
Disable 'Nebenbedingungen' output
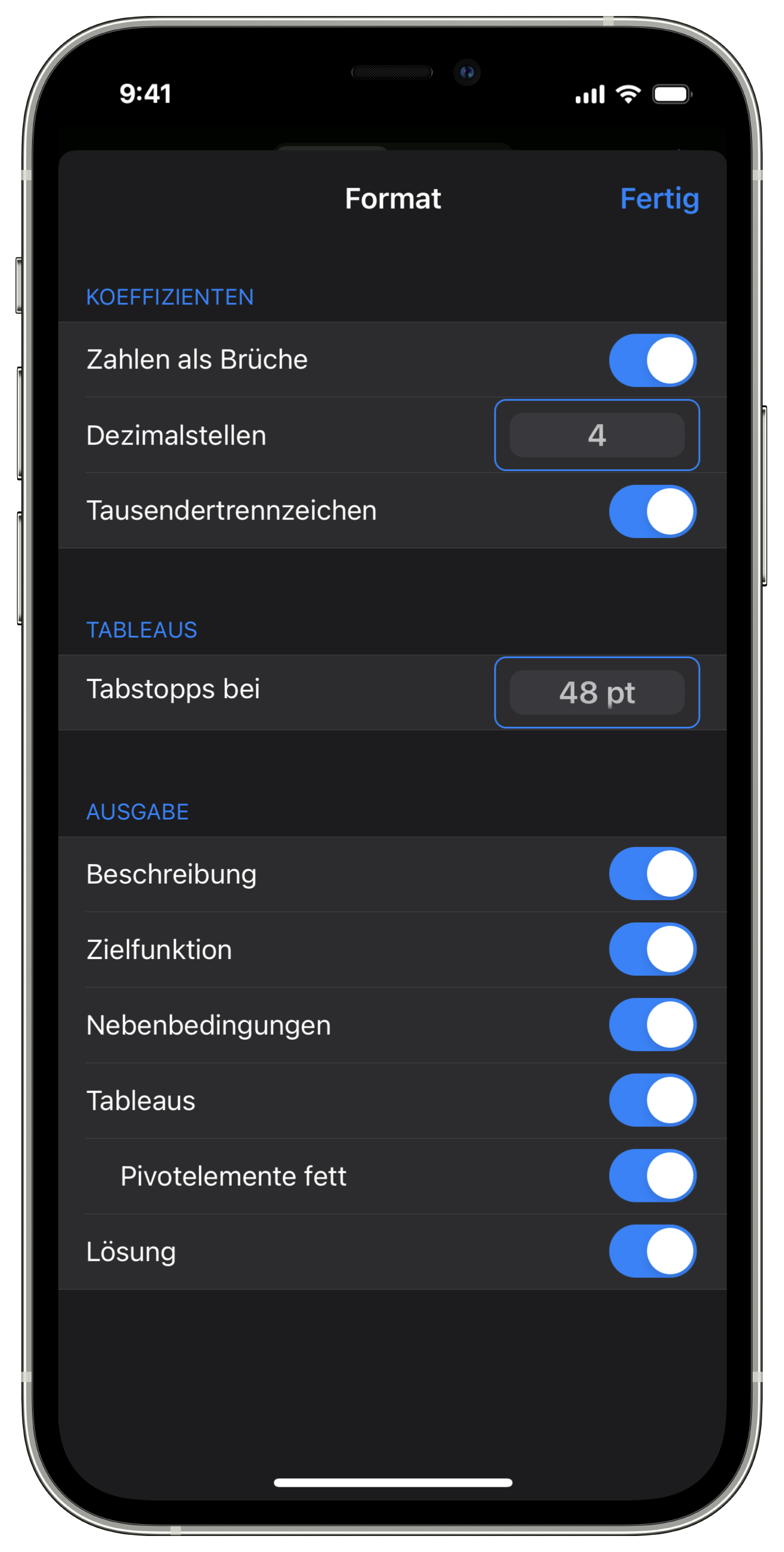pos(652,1025)
